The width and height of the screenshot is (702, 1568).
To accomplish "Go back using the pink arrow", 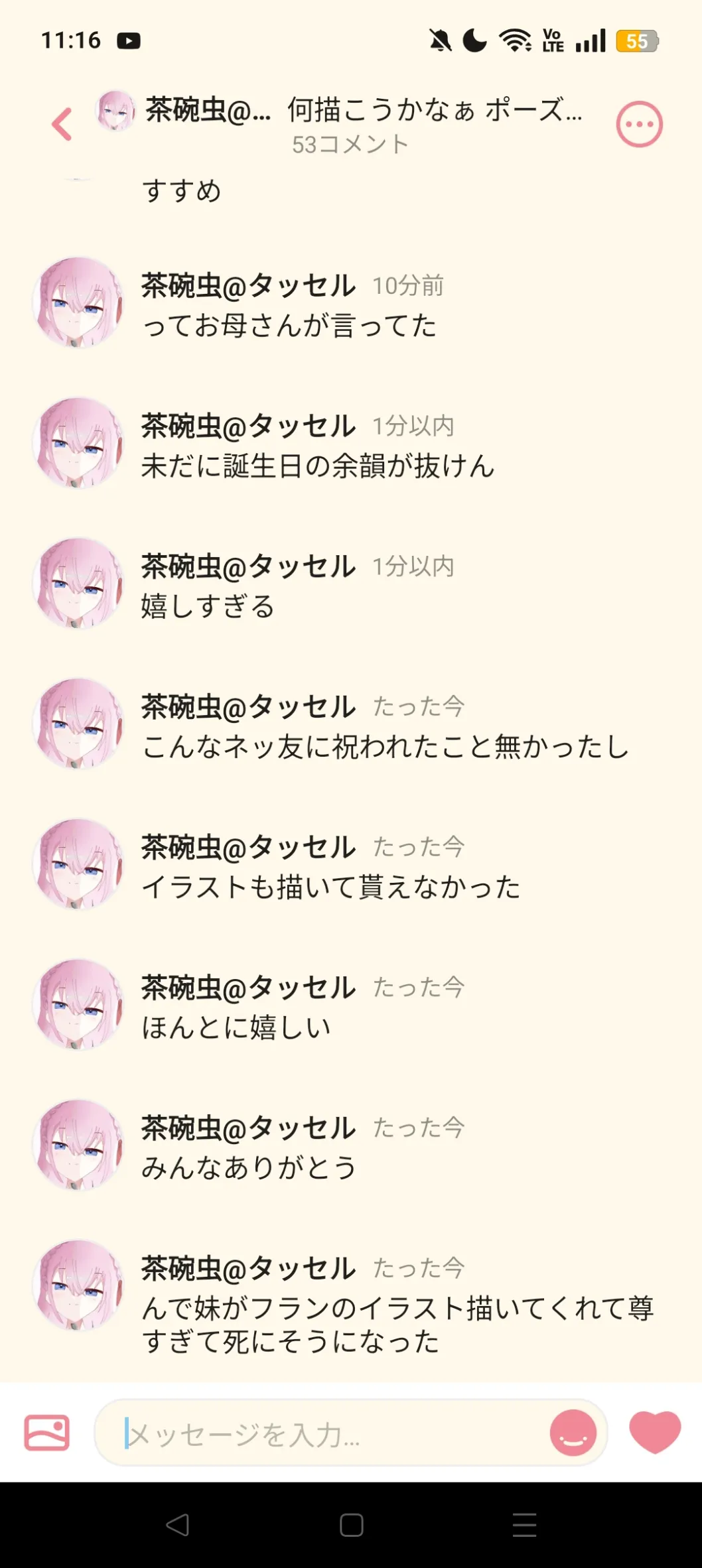I will [x=62, y=124].
